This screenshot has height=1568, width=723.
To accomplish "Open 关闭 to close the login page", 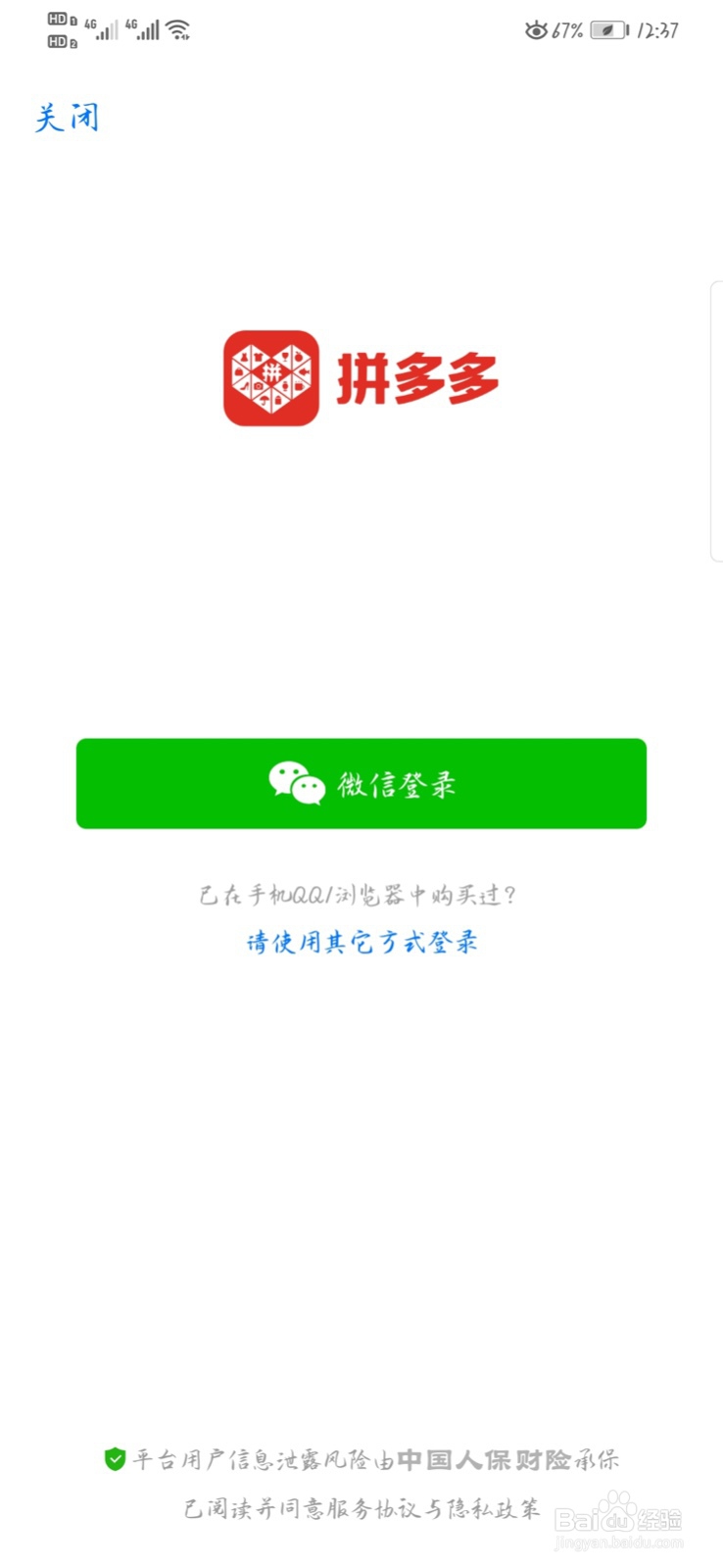I will (x=65, y=118).
